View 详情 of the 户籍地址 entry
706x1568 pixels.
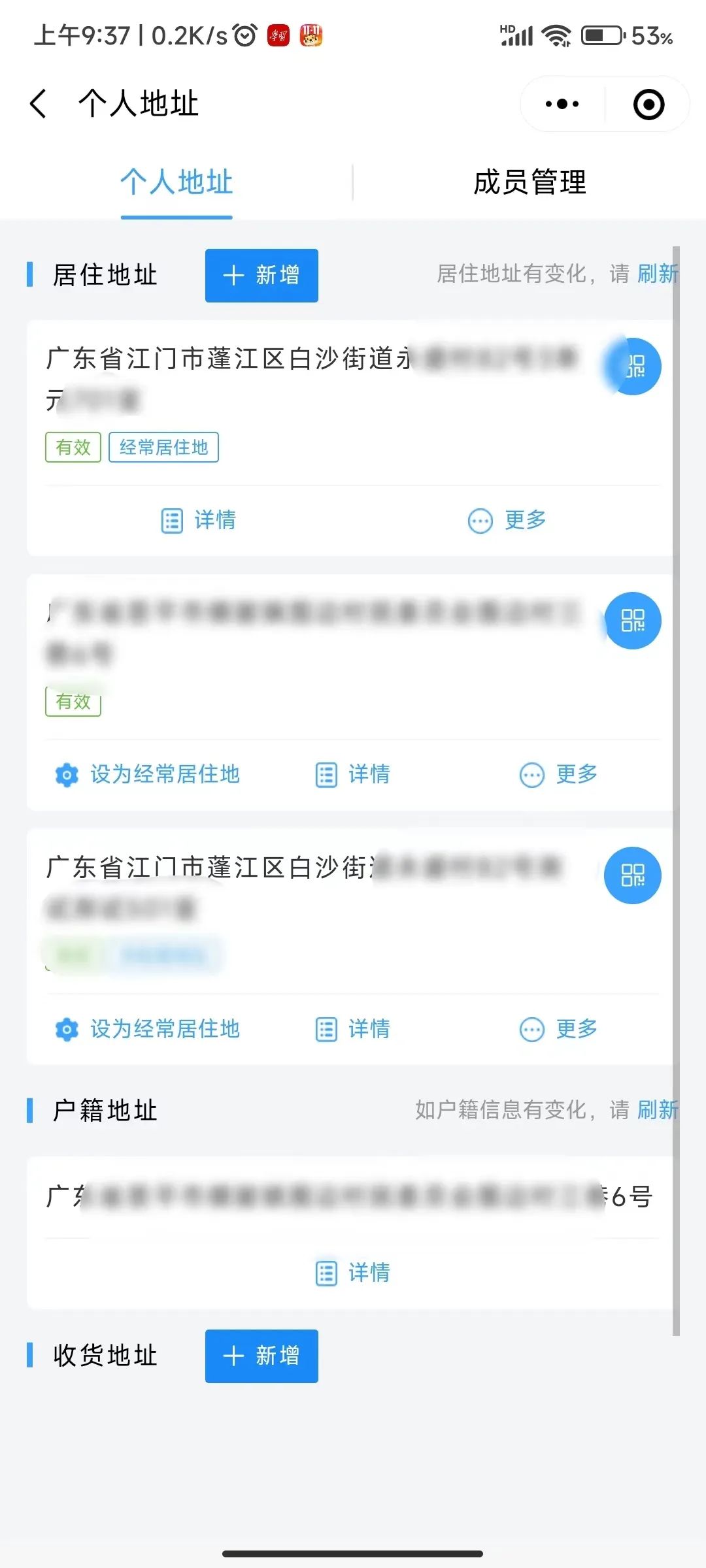coord(353,1272)
